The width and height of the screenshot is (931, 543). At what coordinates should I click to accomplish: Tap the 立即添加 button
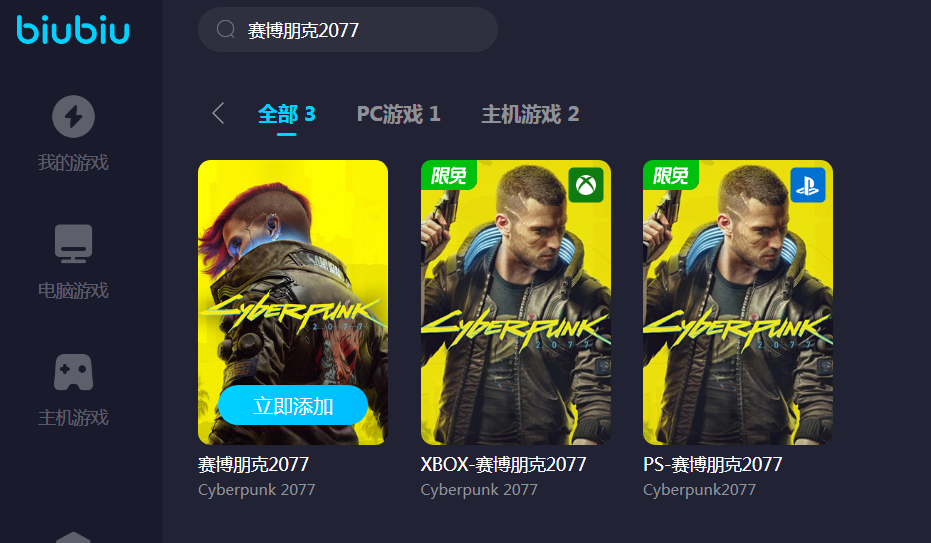(293, 405)
